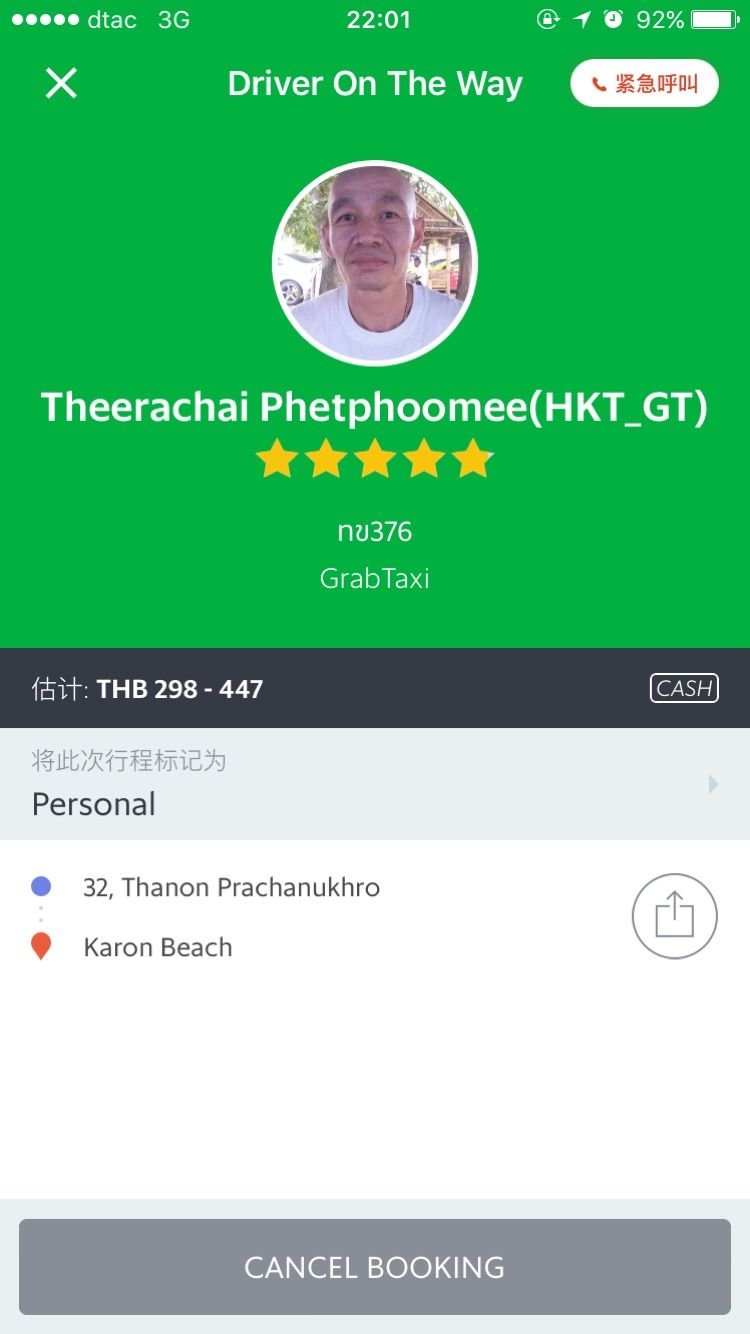Close the Driver On The Way screen
This screenshot has height=1334, width=750.
[61, 83]
